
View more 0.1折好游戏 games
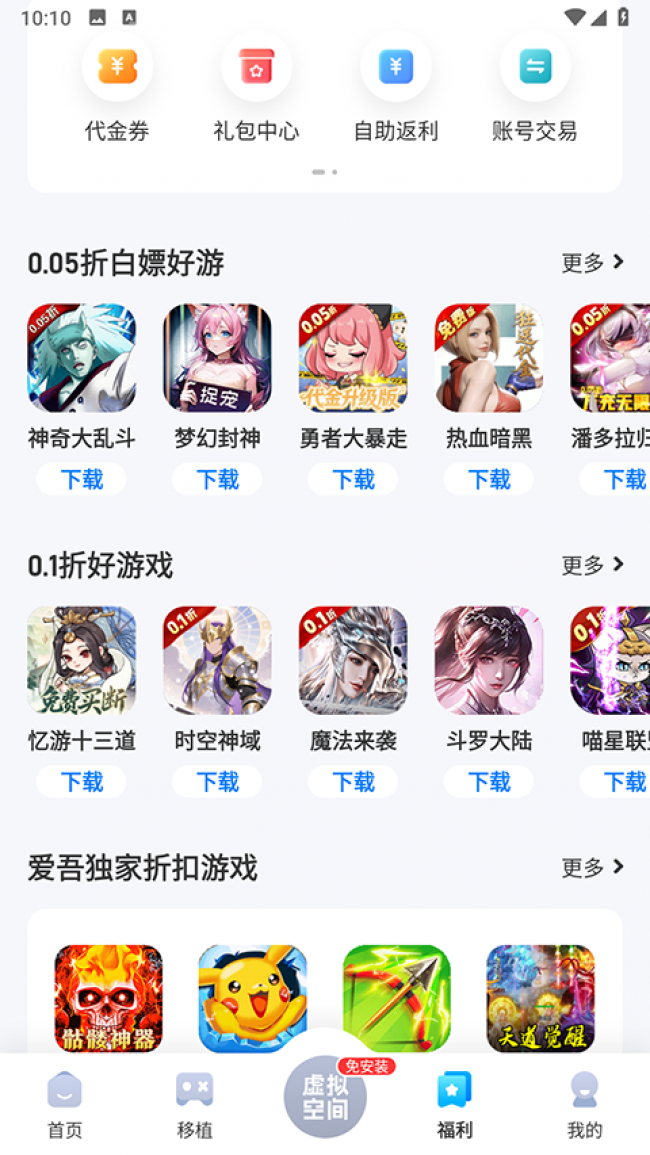click(592, 565)
